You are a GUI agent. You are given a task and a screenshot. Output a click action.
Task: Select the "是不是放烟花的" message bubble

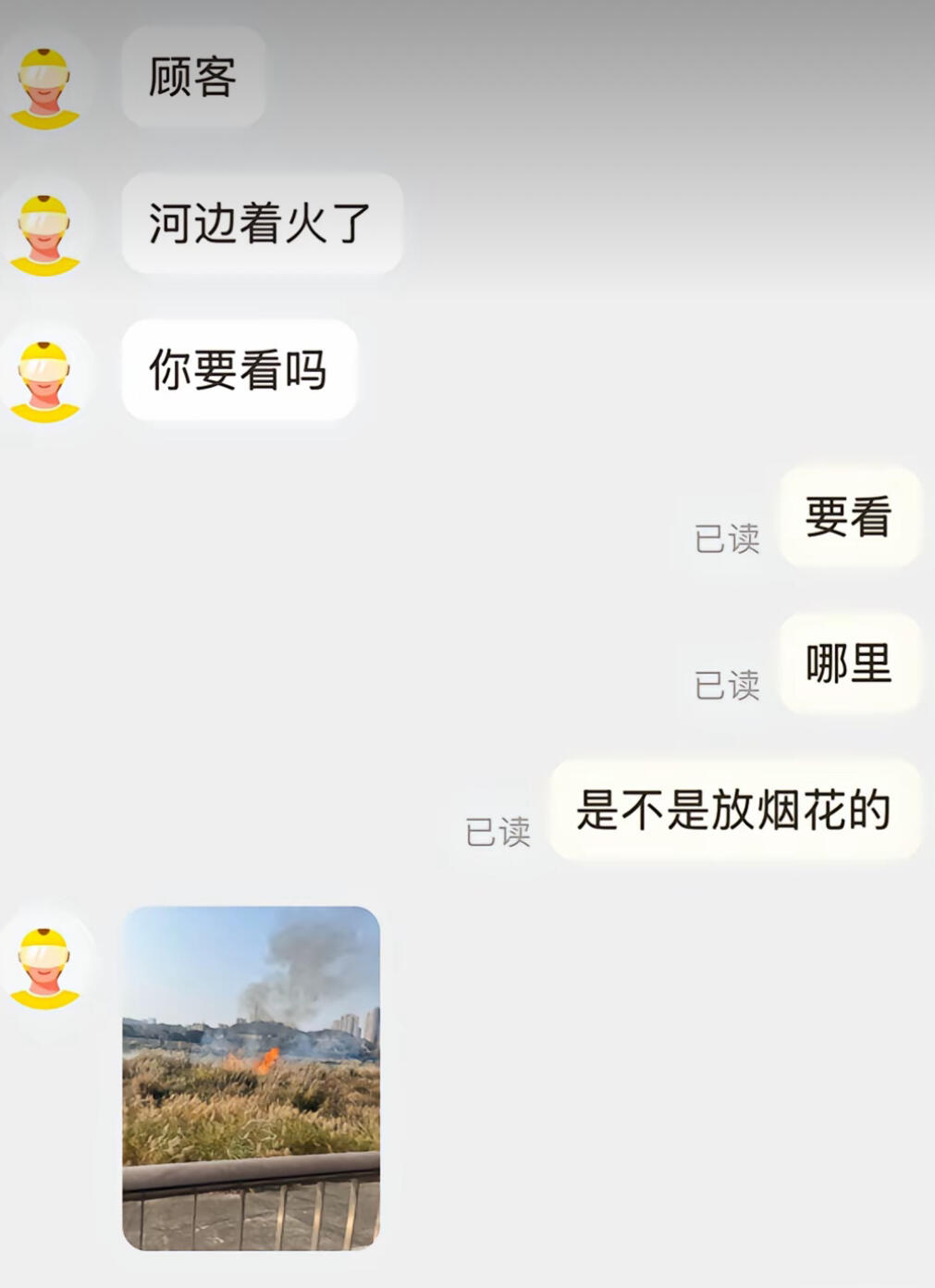733,808
